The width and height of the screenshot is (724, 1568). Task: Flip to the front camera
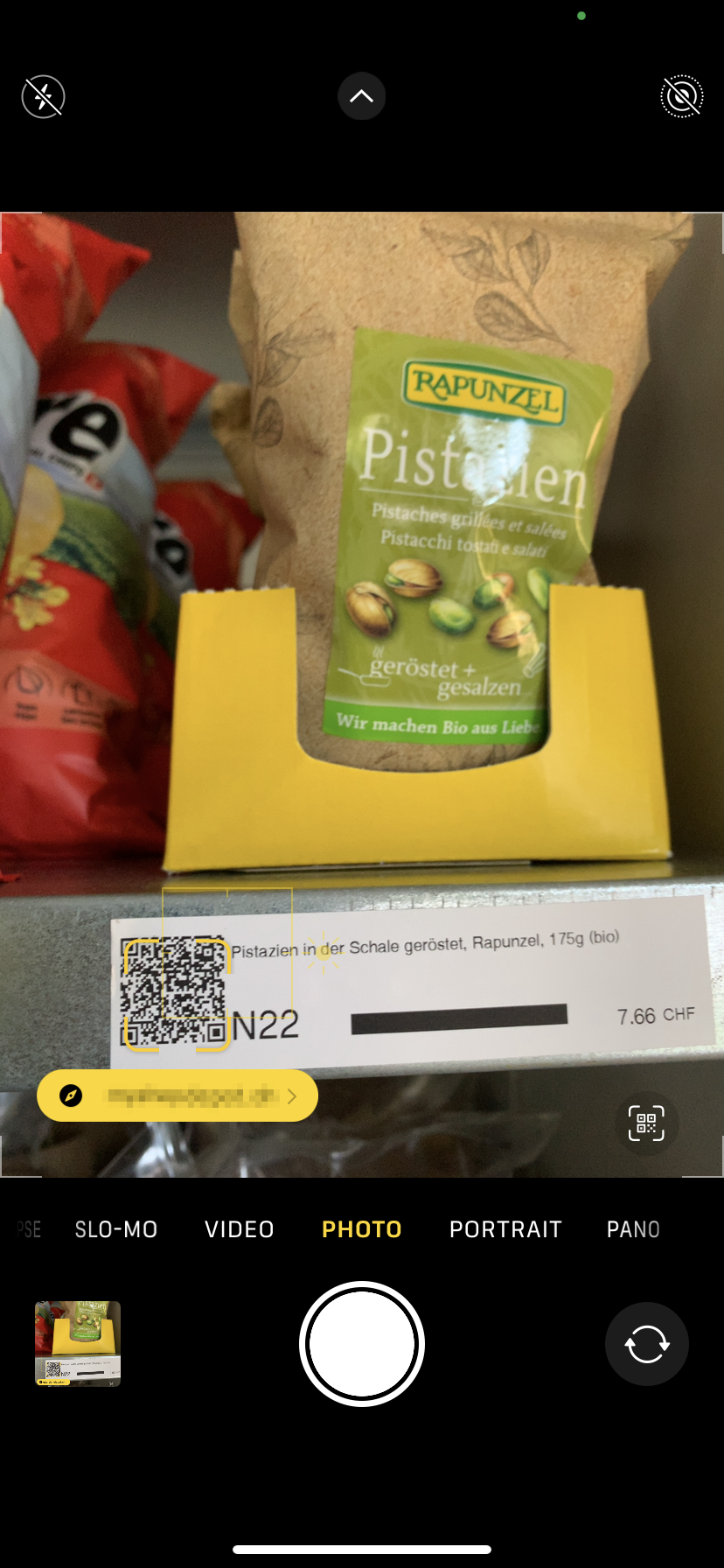[646, 1344]
